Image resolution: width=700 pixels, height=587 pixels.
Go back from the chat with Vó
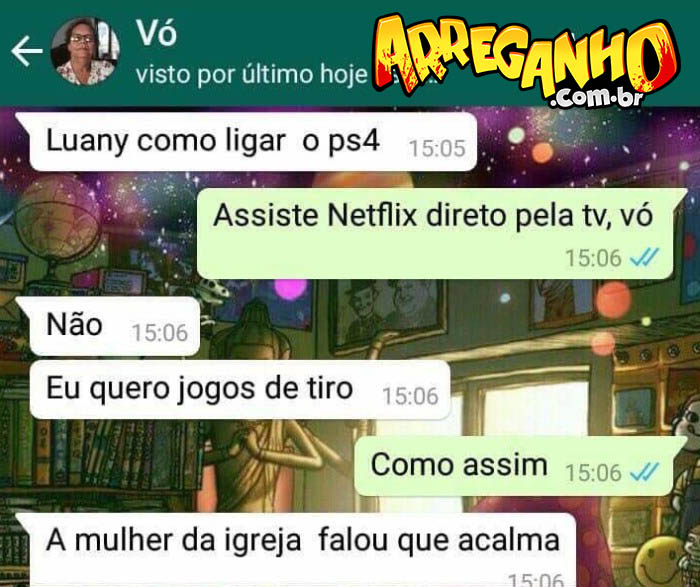27,51
